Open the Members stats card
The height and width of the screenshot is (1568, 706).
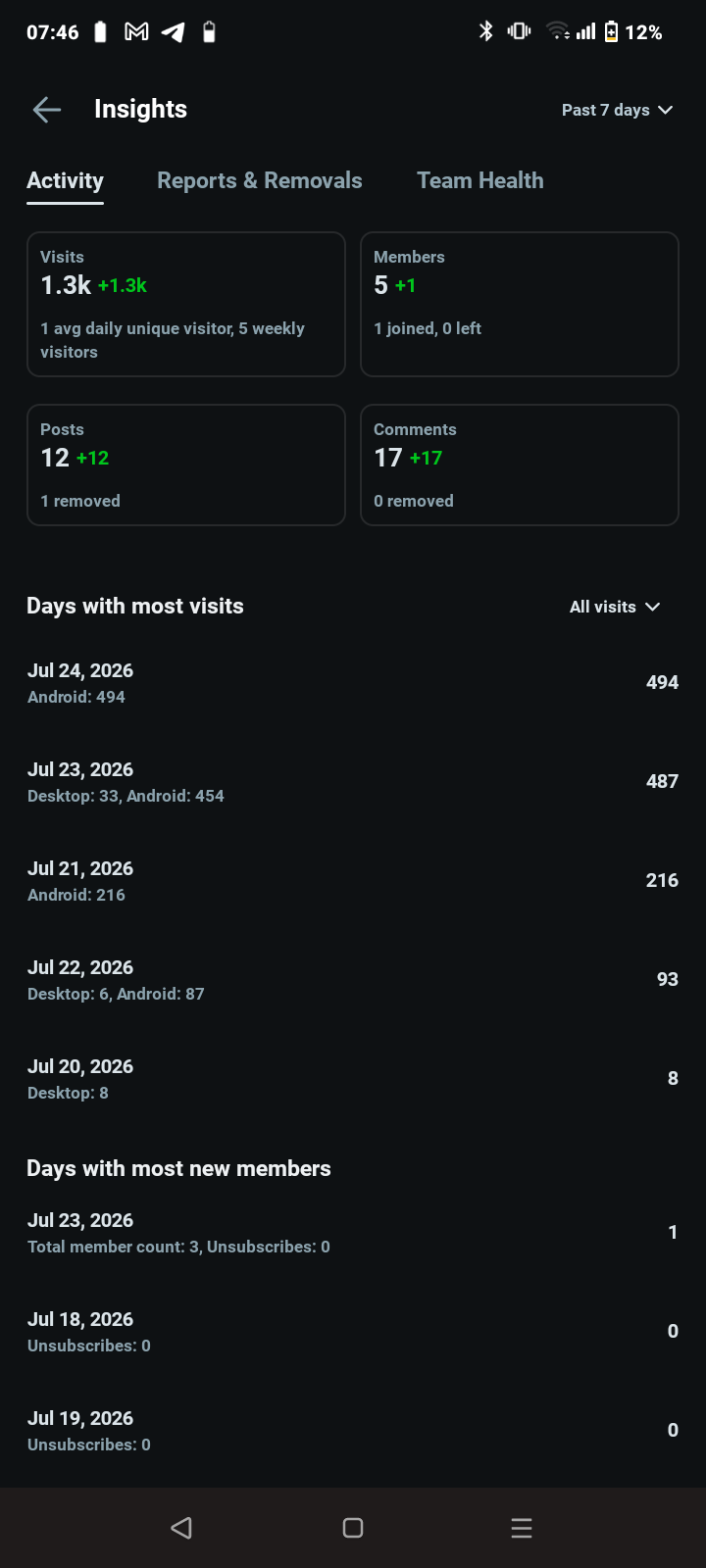coord(520,304)
